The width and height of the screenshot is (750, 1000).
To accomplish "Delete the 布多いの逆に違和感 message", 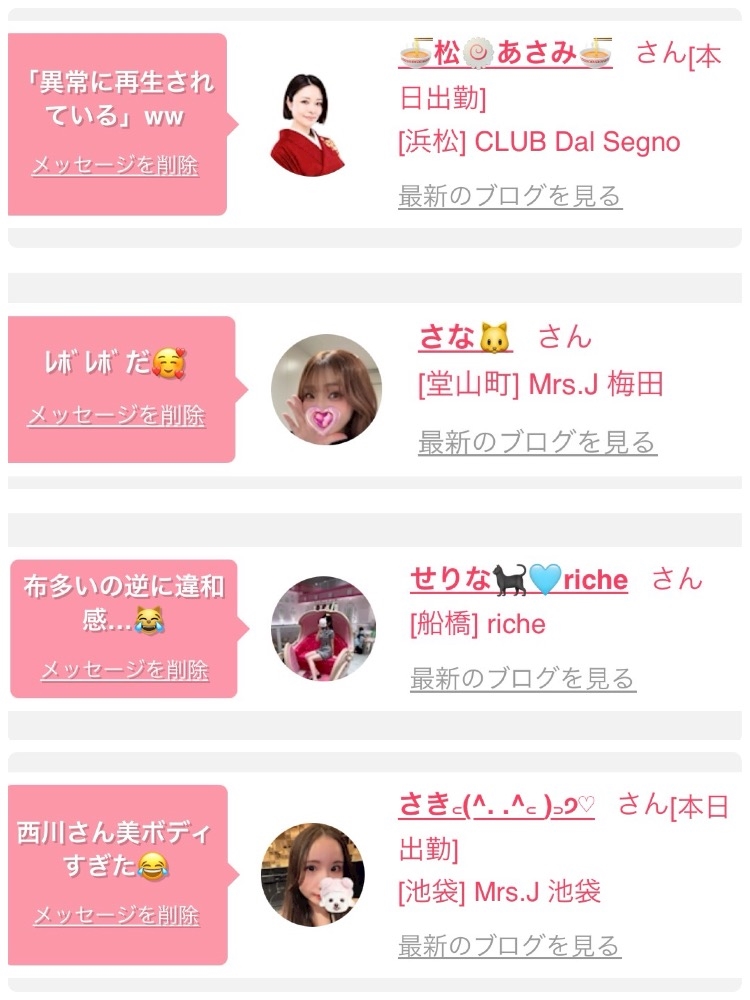I will (125, 670).
